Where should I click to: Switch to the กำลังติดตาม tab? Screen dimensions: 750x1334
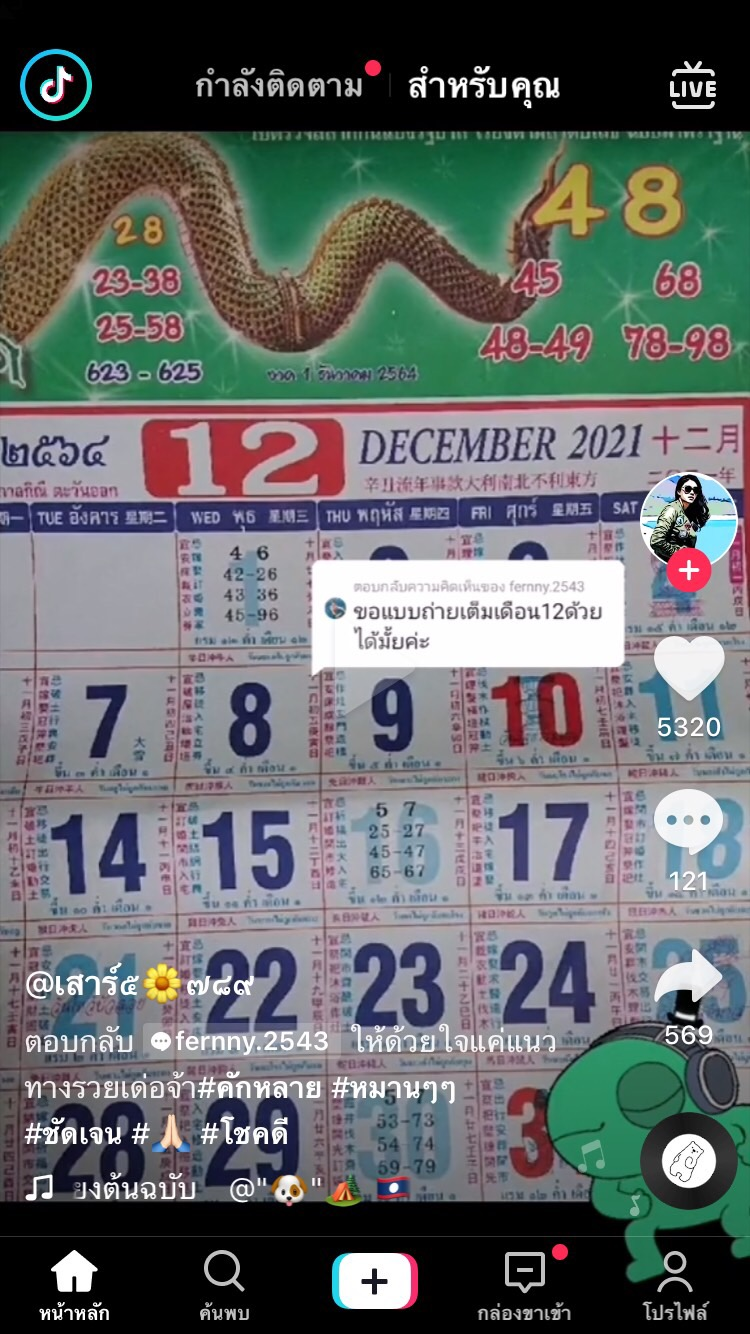point(279,87)
